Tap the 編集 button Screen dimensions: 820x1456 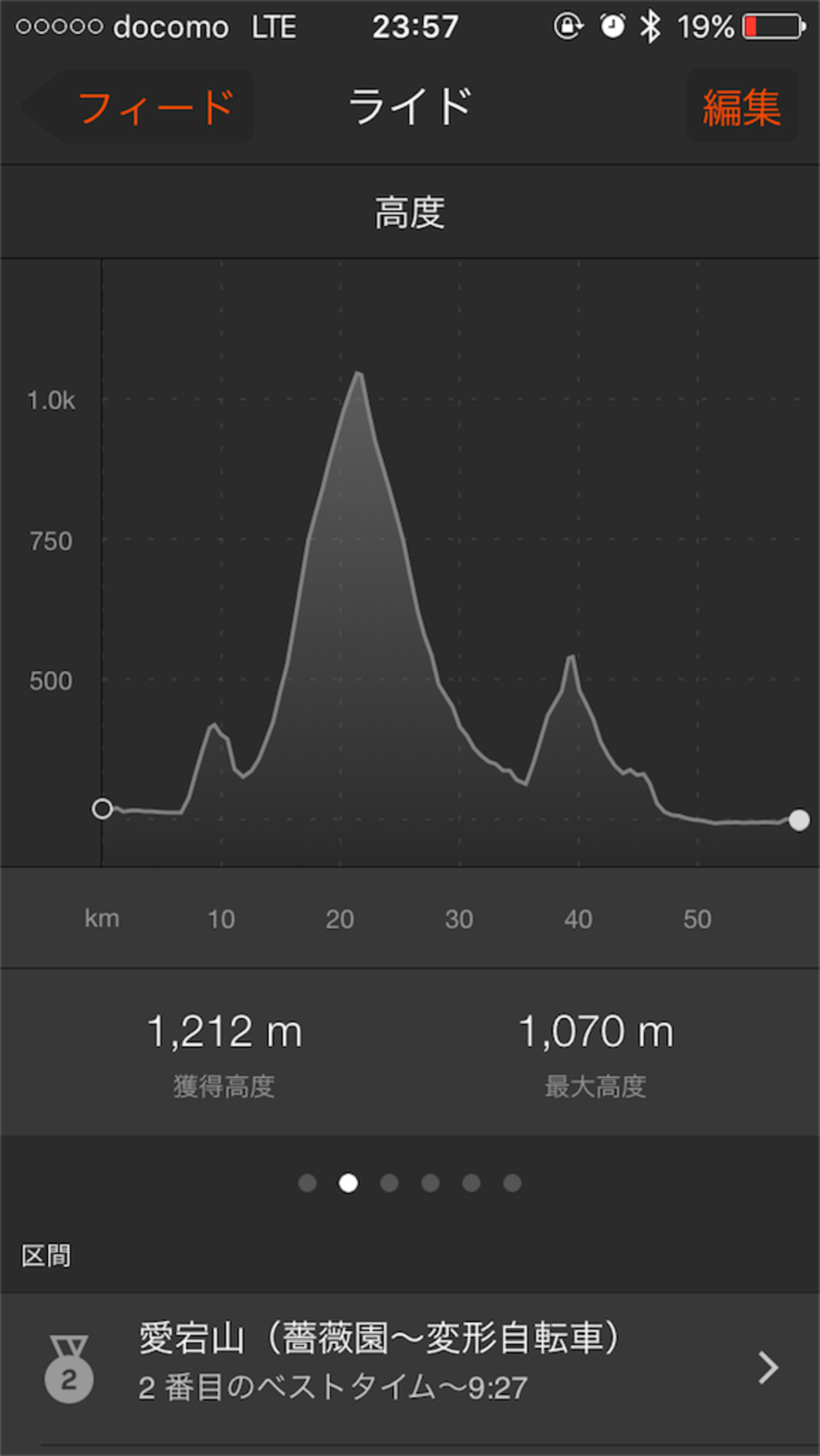tap(742, 106)
